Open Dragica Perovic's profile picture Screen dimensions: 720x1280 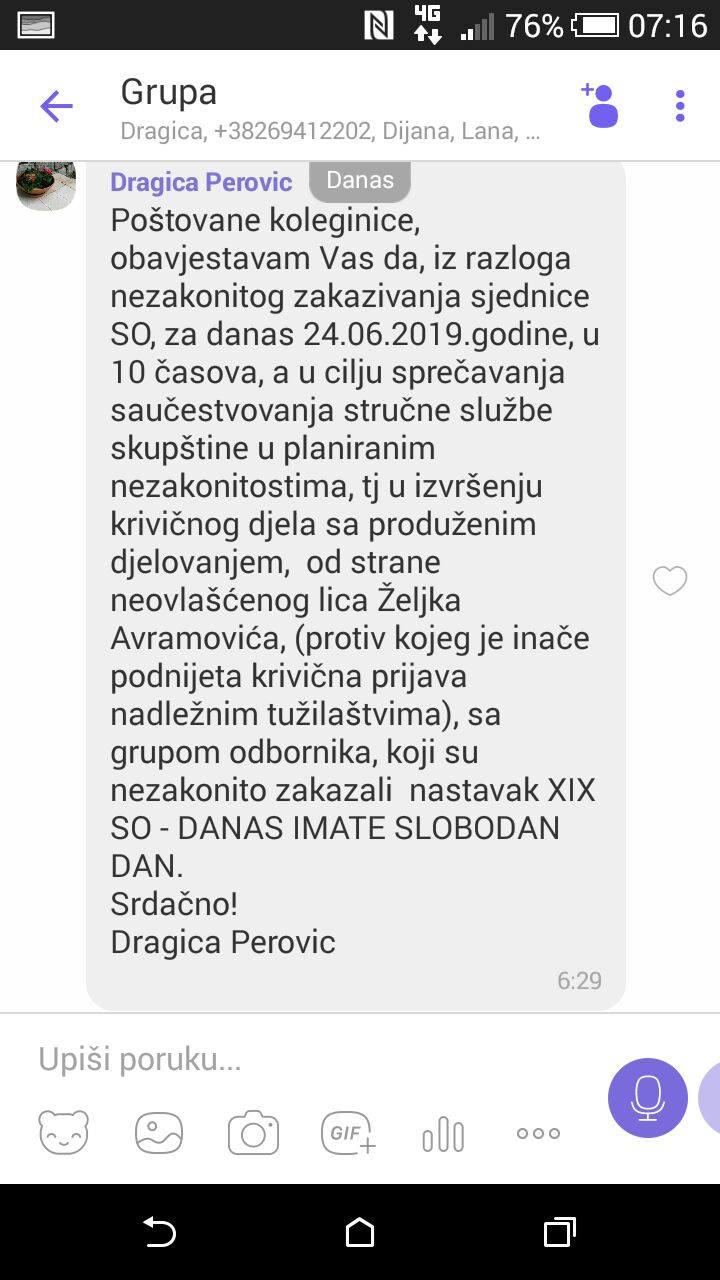coord(46,184)
